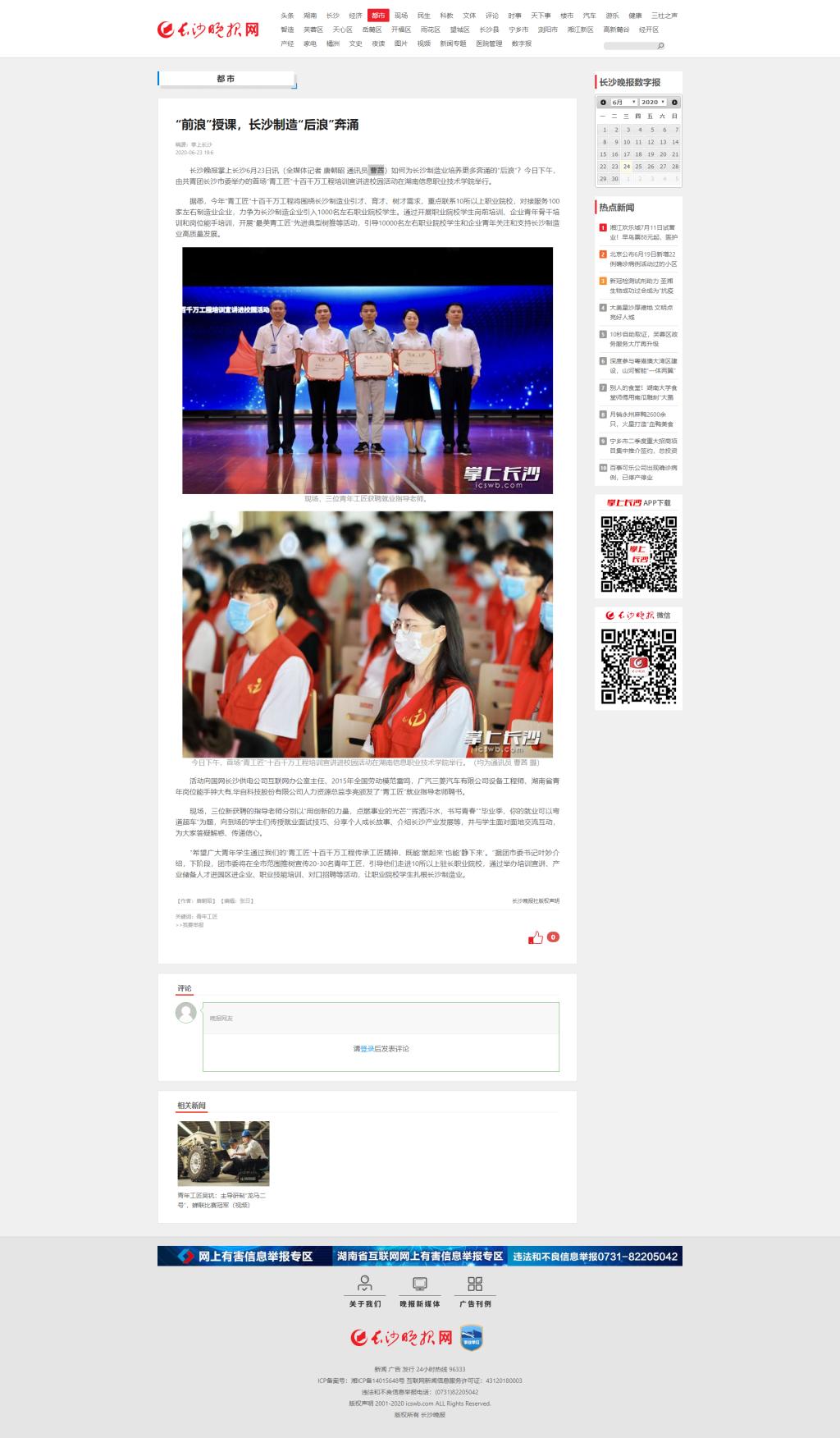Tap the search magnifier icon

pos(660,45)
